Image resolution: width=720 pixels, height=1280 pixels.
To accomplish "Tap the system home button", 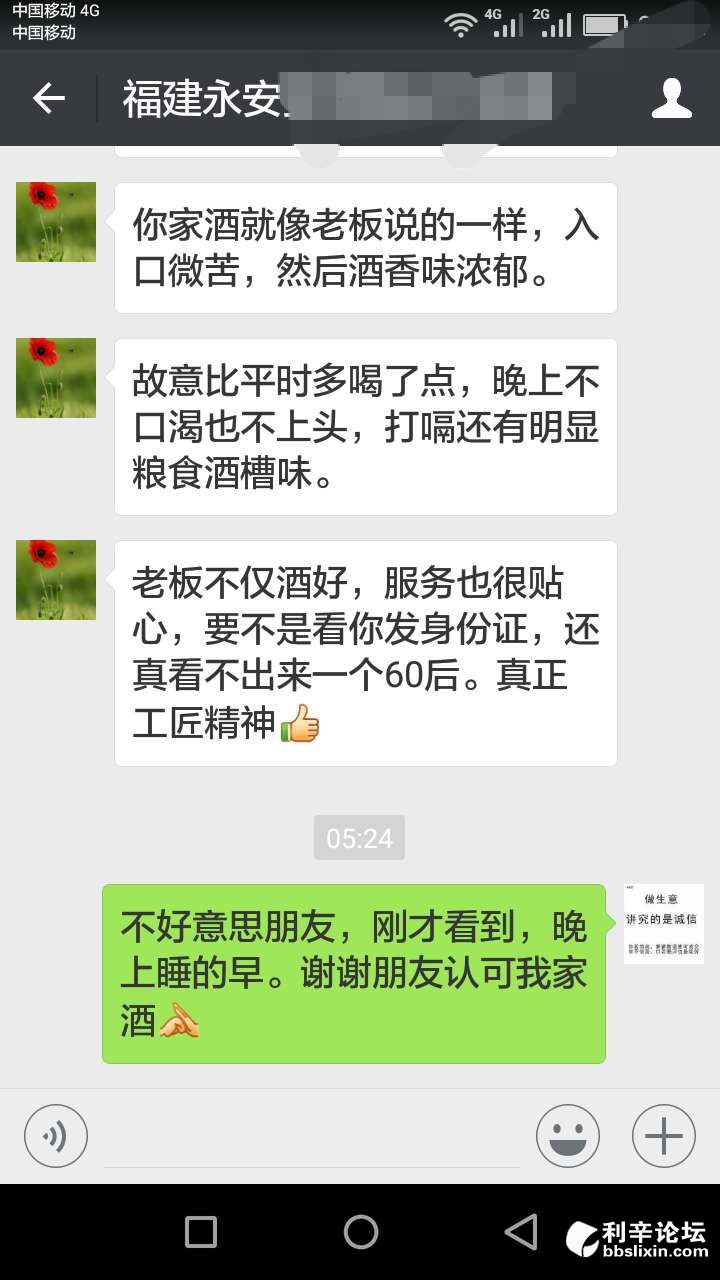I will pyautogui.click(x=360, y=1232).
